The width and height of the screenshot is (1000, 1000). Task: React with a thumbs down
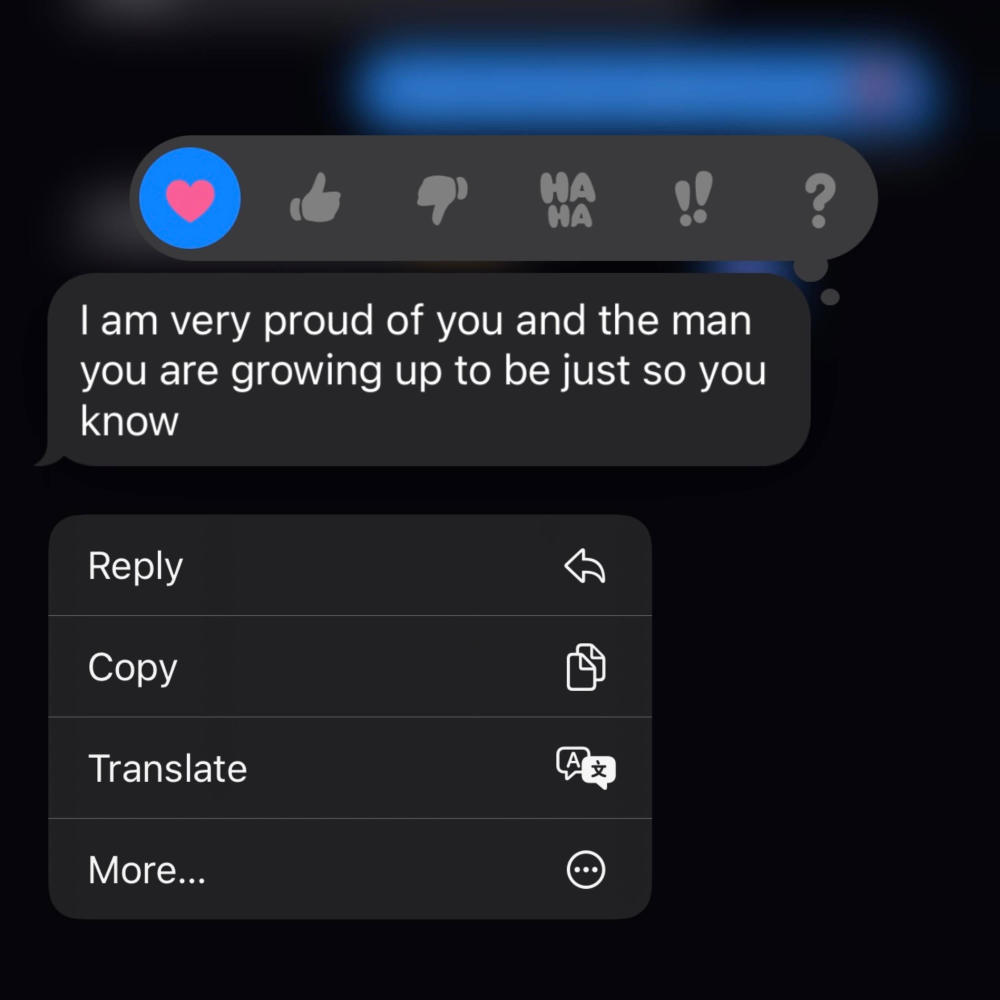click(x=441, y=200)
